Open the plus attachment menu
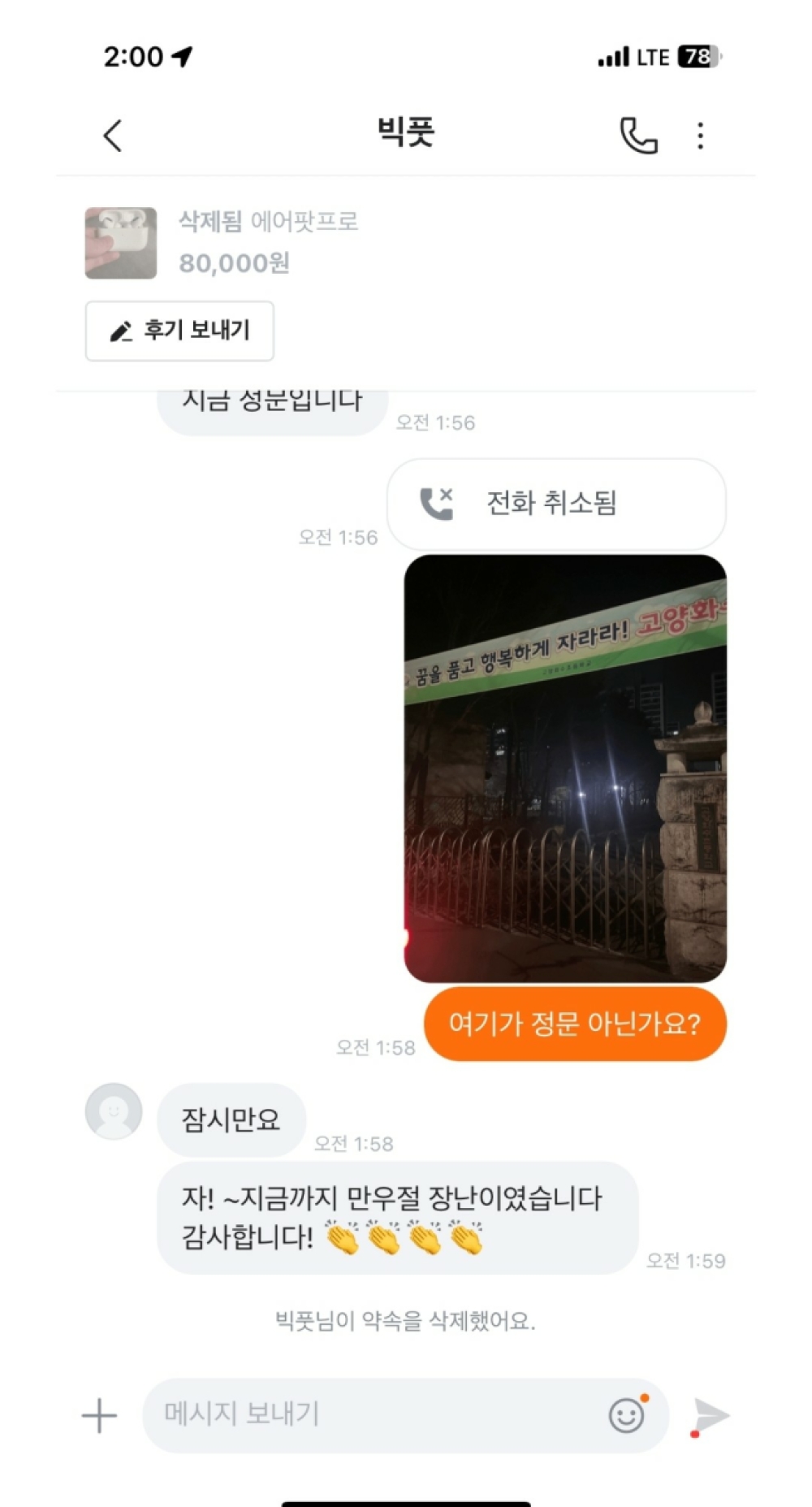Viewport: 812px width, 1507px height. point(100,1415)
